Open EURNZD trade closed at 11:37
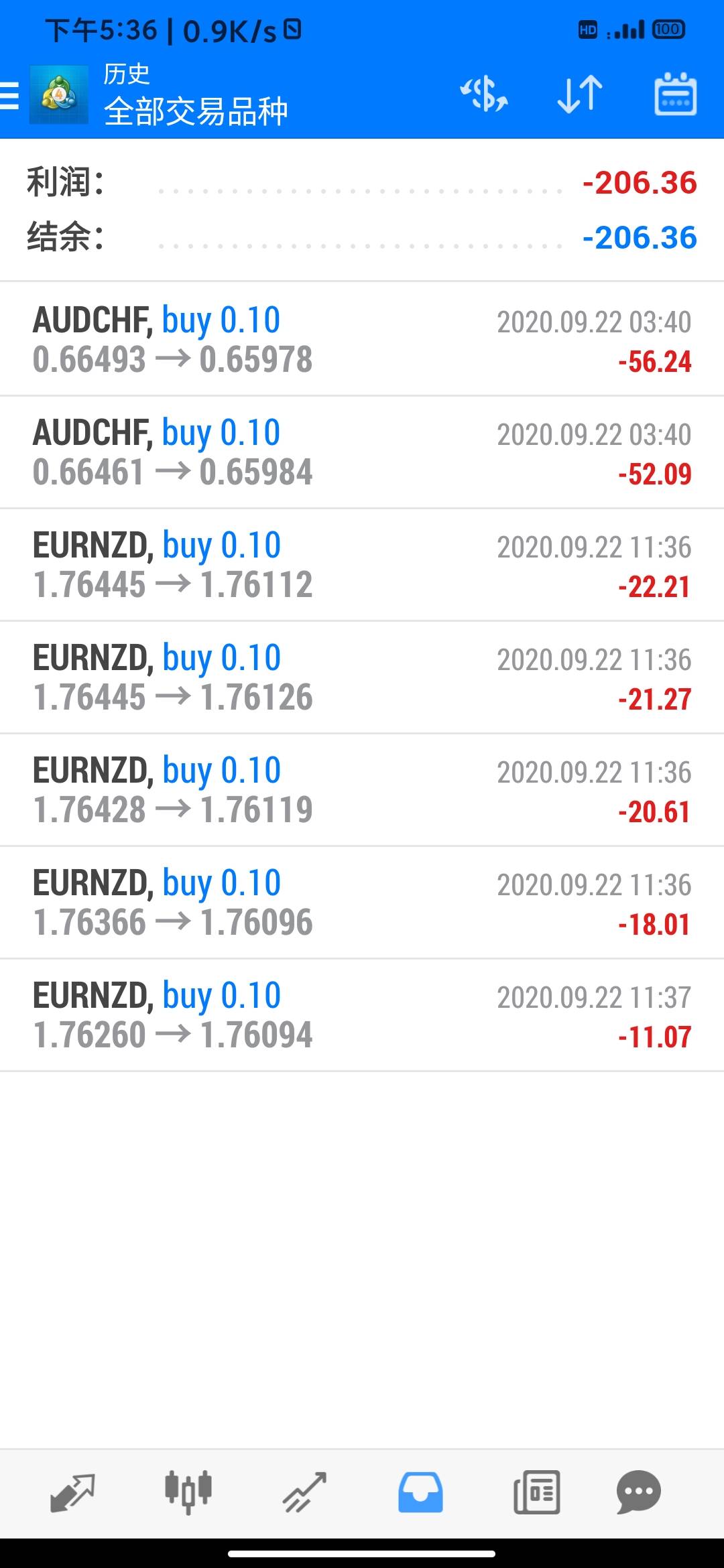Screen dimensions: 724x1568 pos(362,1015)
